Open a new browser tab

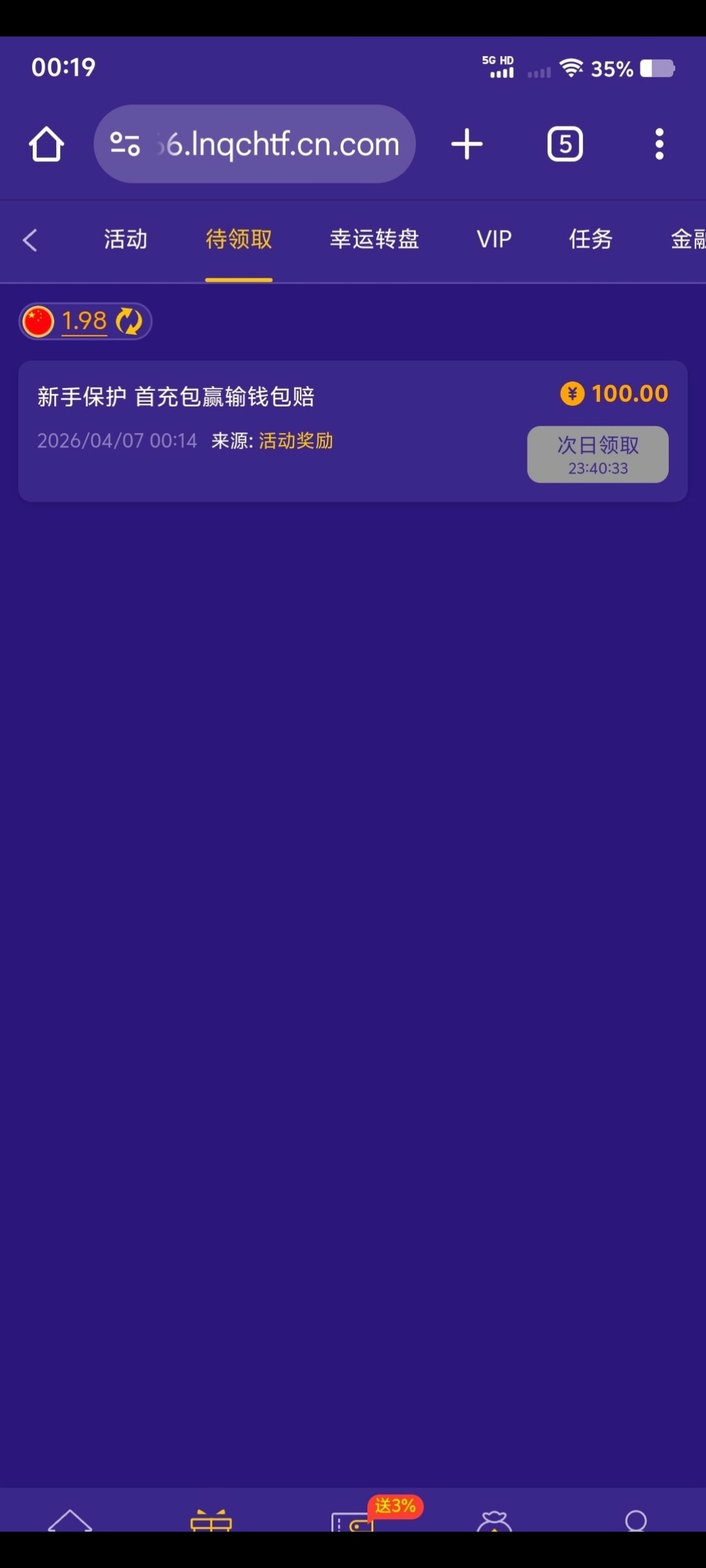pyautogui.click(x=467, y=144)
